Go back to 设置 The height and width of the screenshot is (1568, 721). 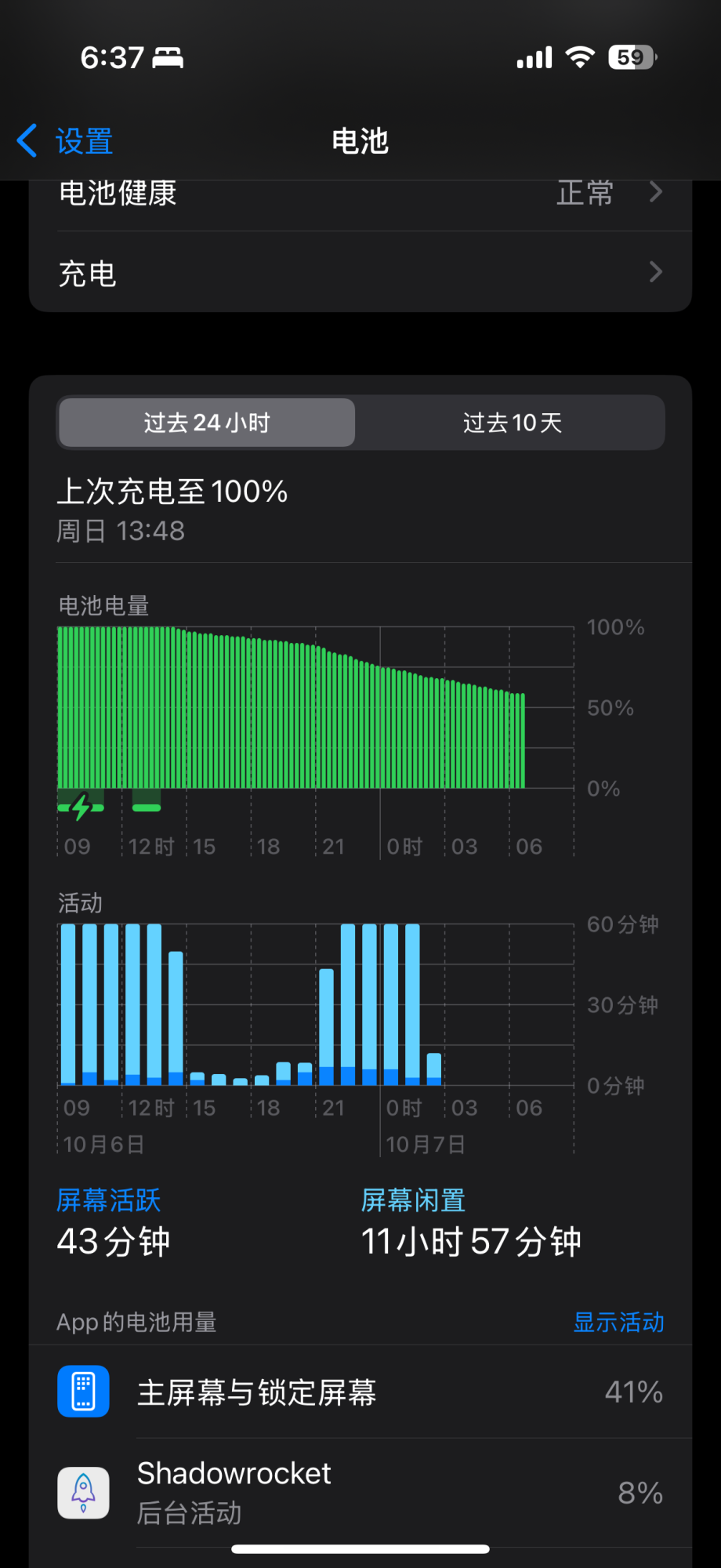pyautogui.click(x=66, y=141)
